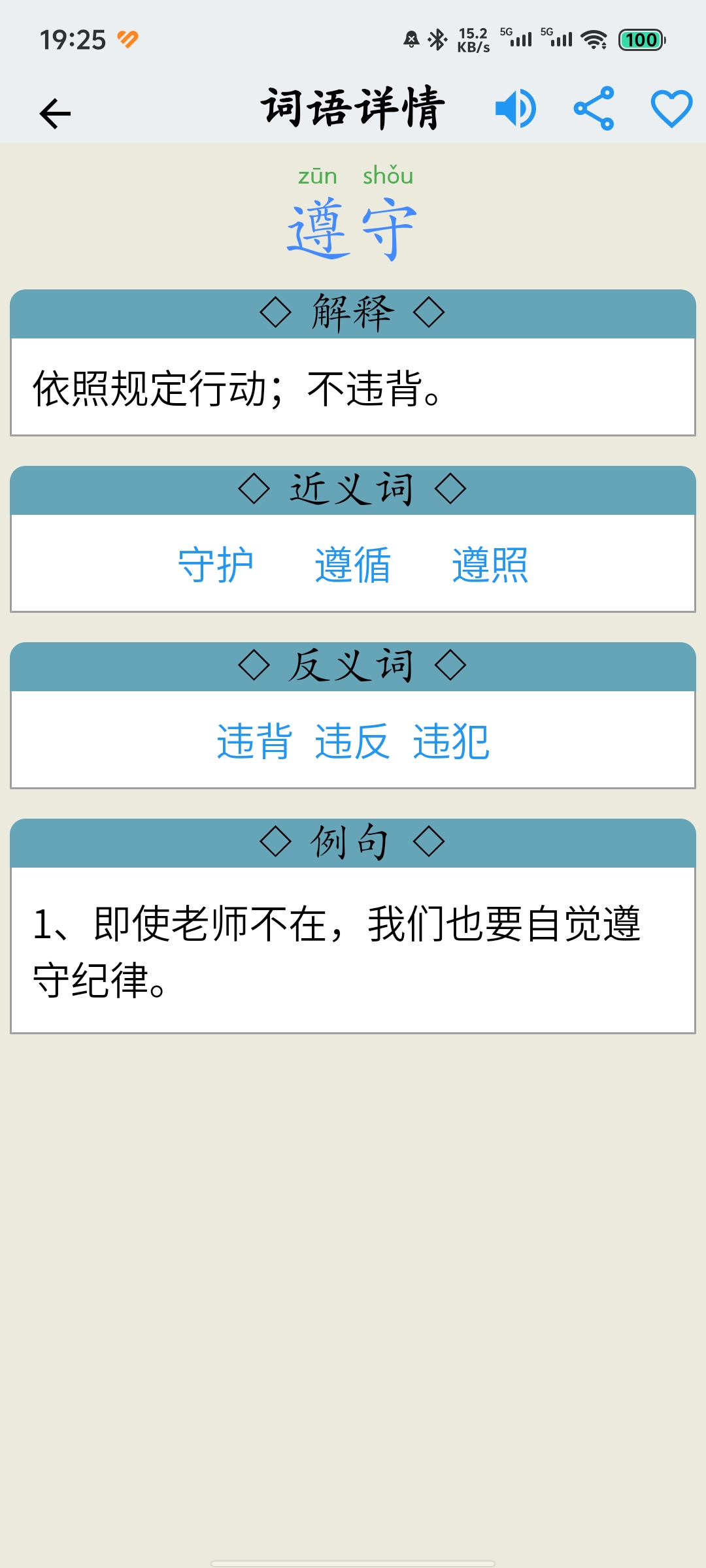Screen dimensions: 706x1568
Task: Open the synonym 遵循
Action: point(353,565)
